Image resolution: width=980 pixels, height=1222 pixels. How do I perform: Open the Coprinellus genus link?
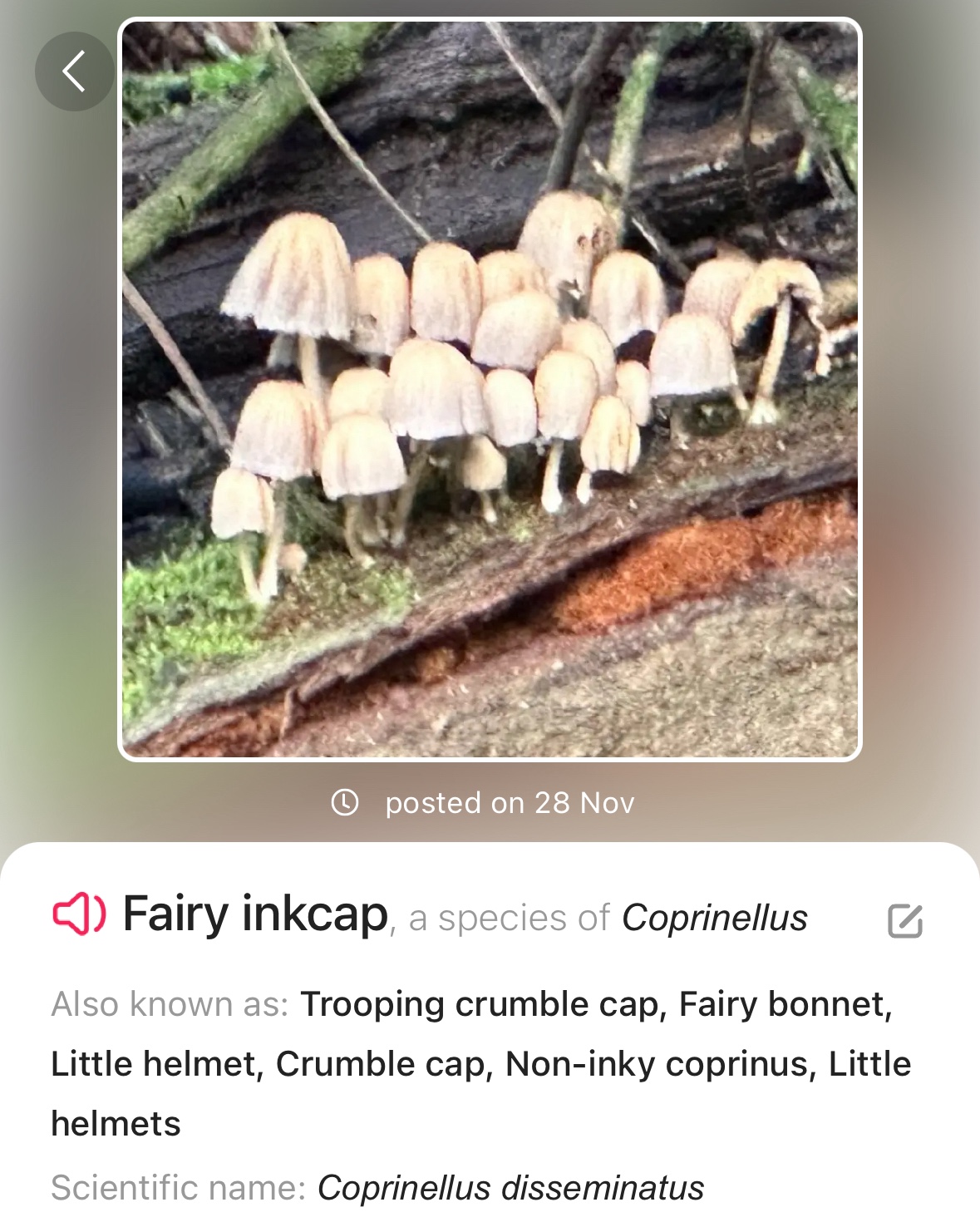[x=716, y=917]
